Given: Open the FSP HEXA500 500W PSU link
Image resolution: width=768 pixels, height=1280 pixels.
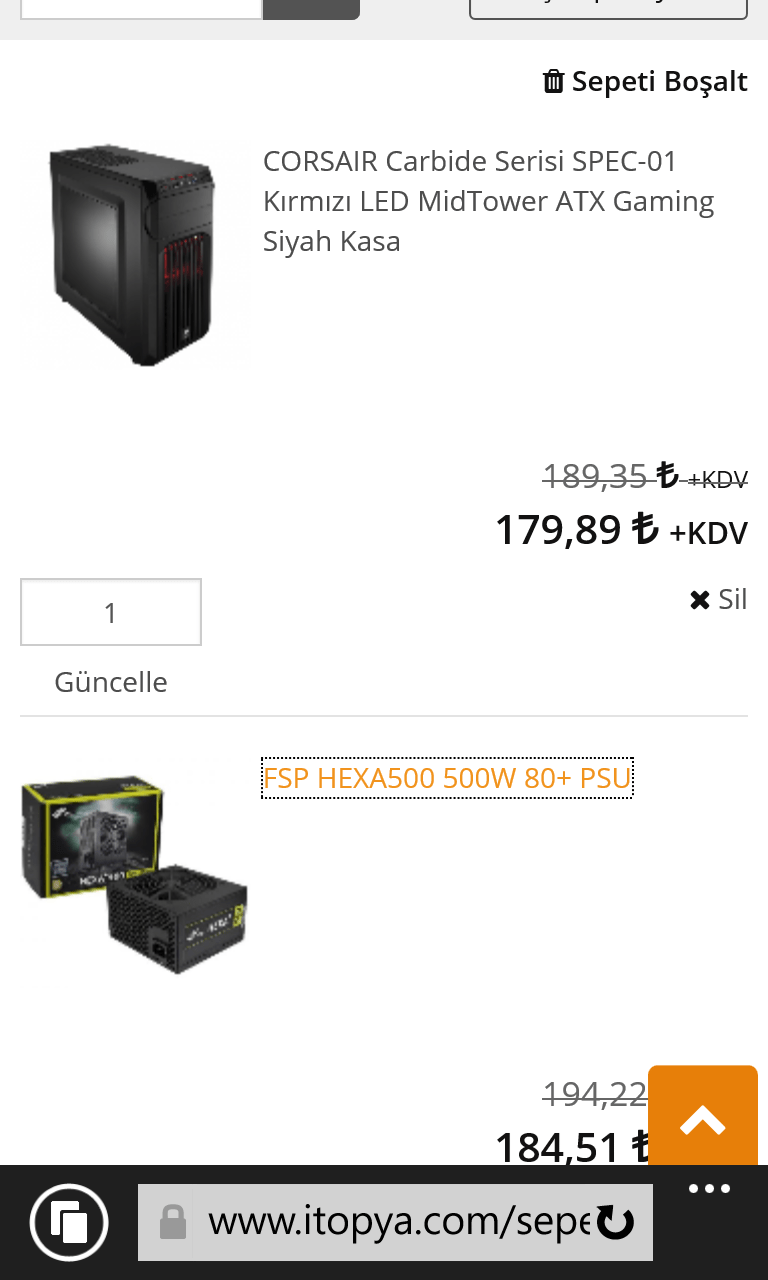Looking at the screenshot, I should [x=447, y=778].
